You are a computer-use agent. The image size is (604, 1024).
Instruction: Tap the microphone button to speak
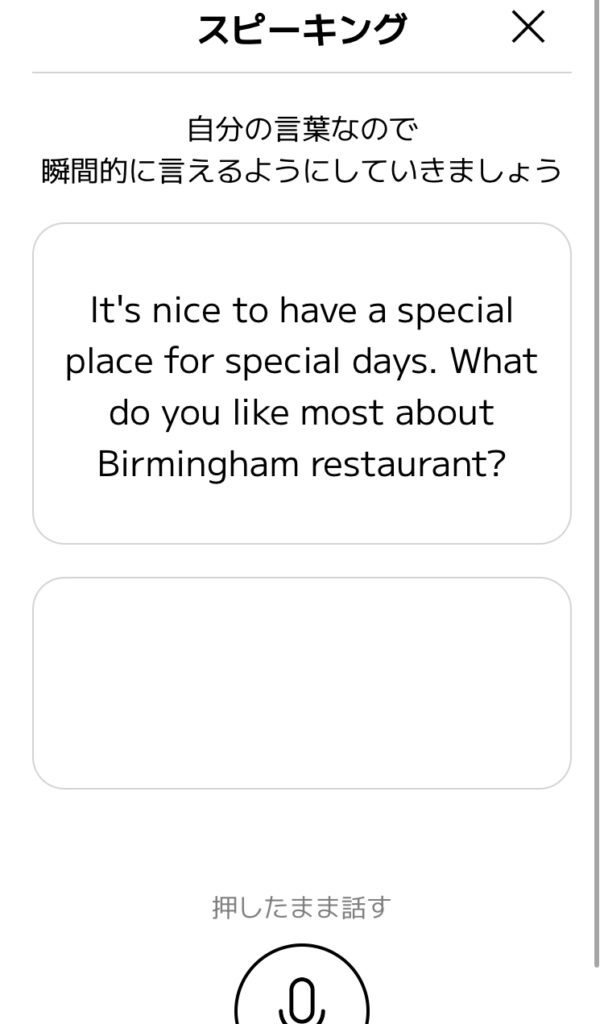coord(302,994)
